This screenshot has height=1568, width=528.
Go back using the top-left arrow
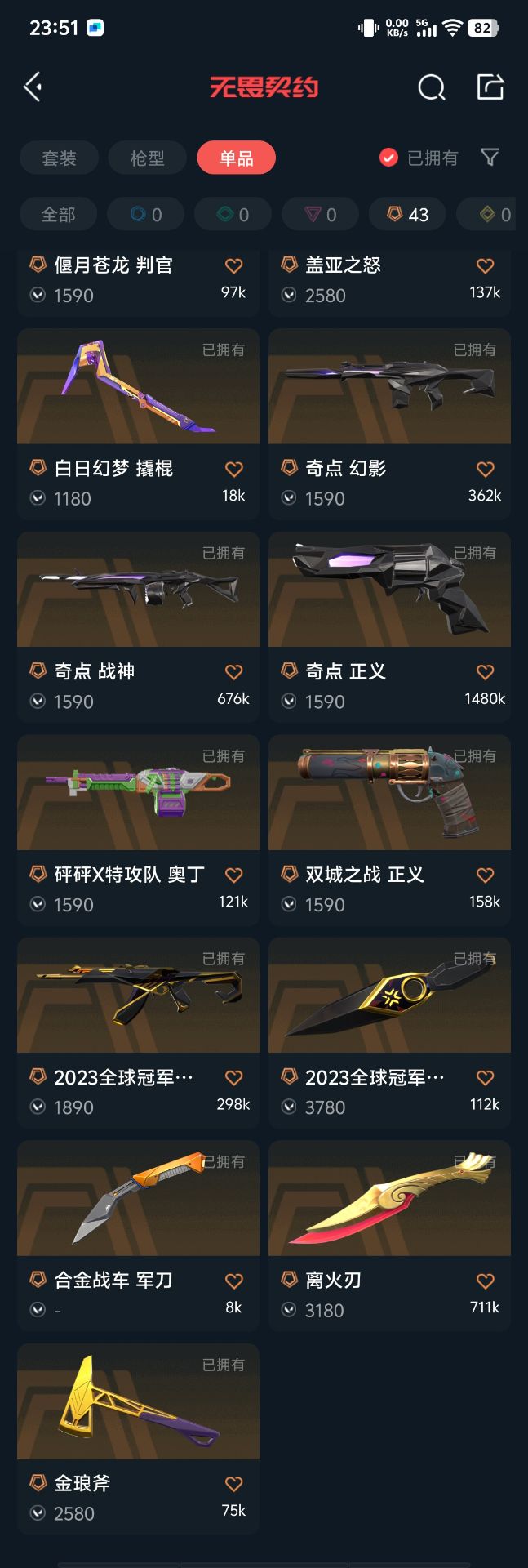click(33, 87)
